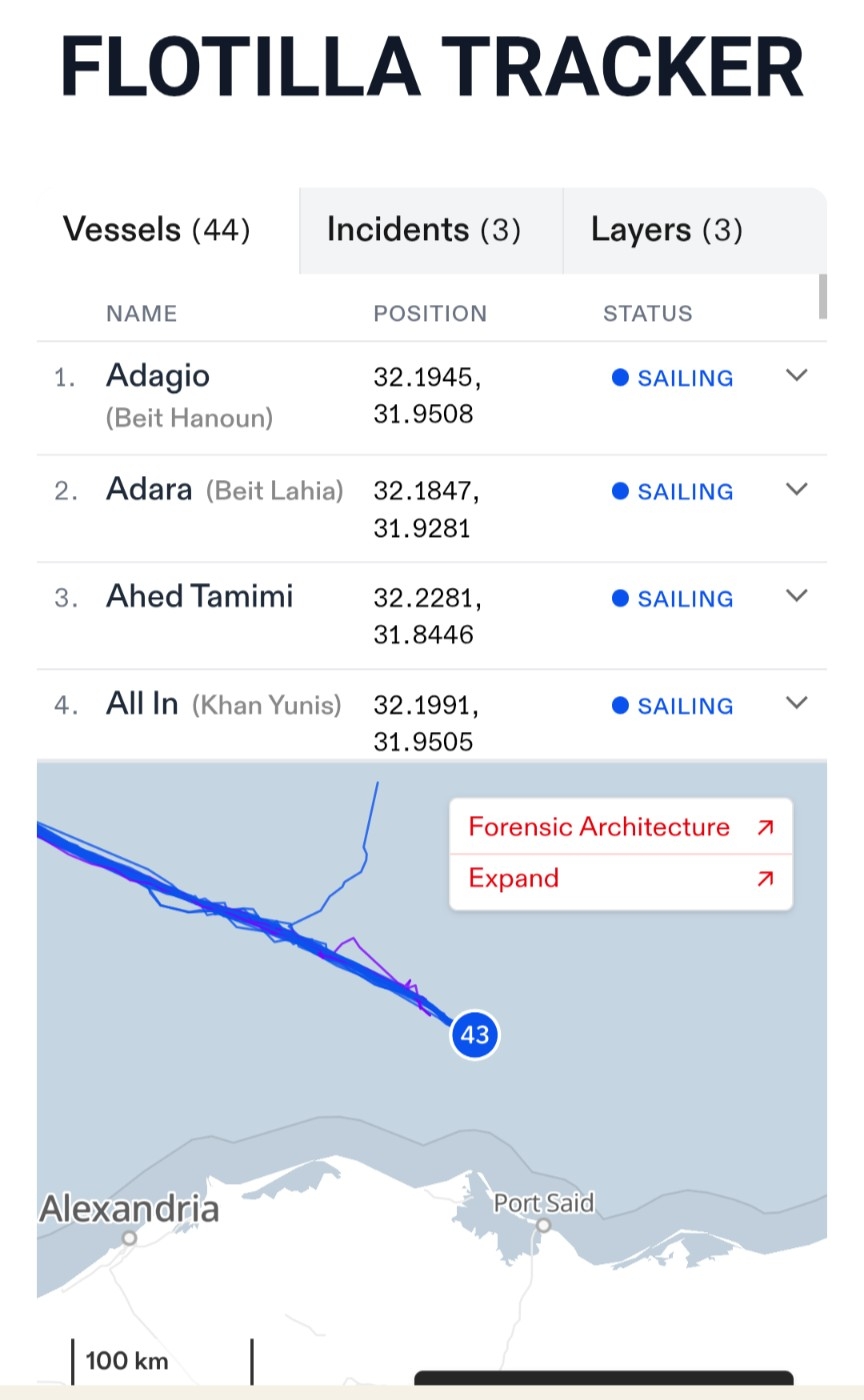Open the Forensic Architecture link
Image resolution: width=864 pixels, height=1400 pixels.
pos(620,827)
